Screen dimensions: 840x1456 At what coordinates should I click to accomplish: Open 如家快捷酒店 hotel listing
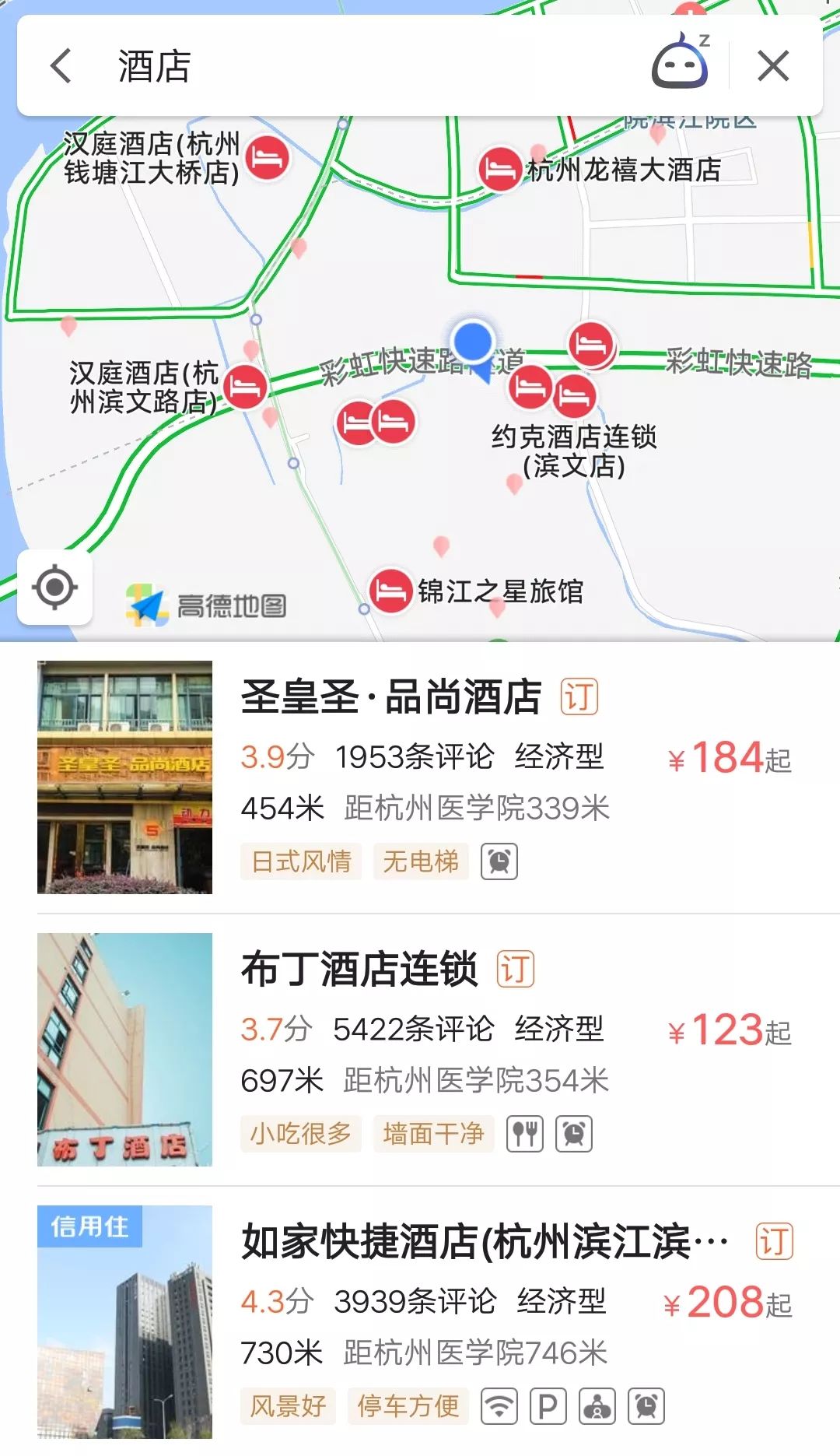(484, 1242)
